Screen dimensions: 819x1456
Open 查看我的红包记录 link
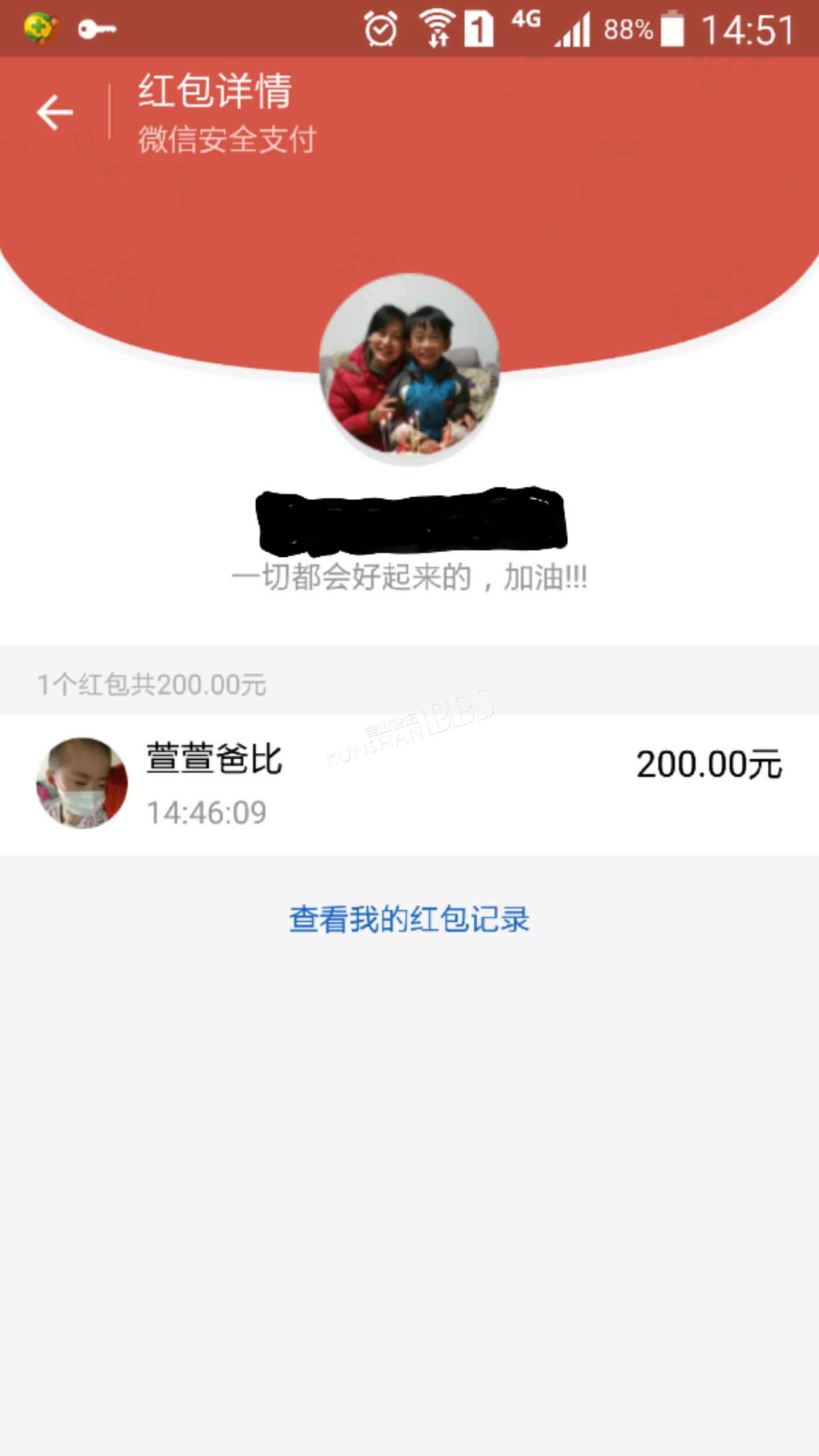(409, 919)
